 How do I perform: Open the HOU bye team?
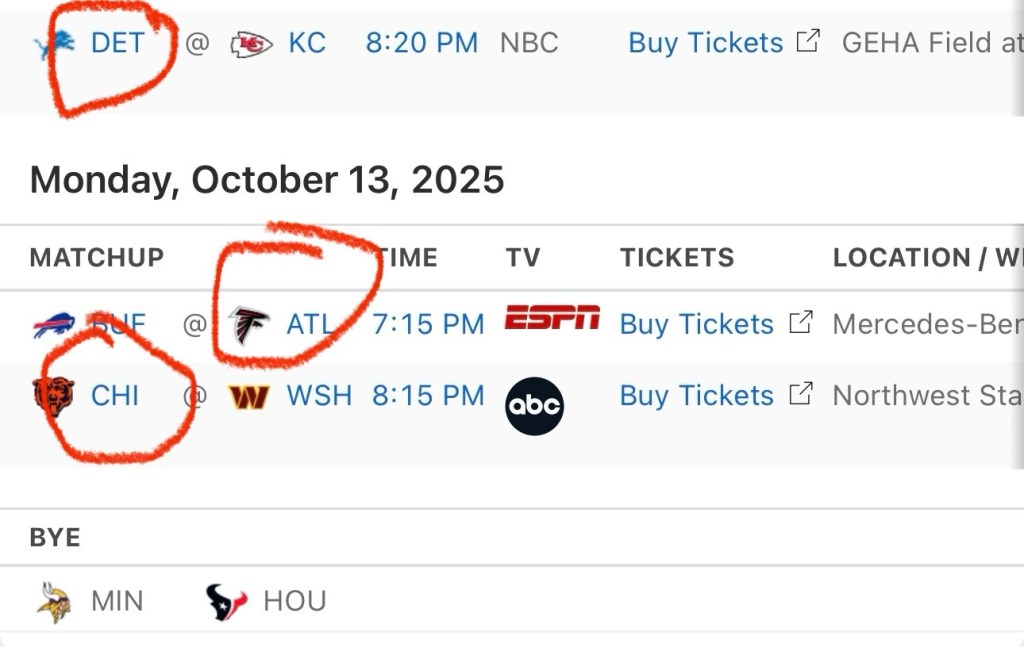coord(294,601)
